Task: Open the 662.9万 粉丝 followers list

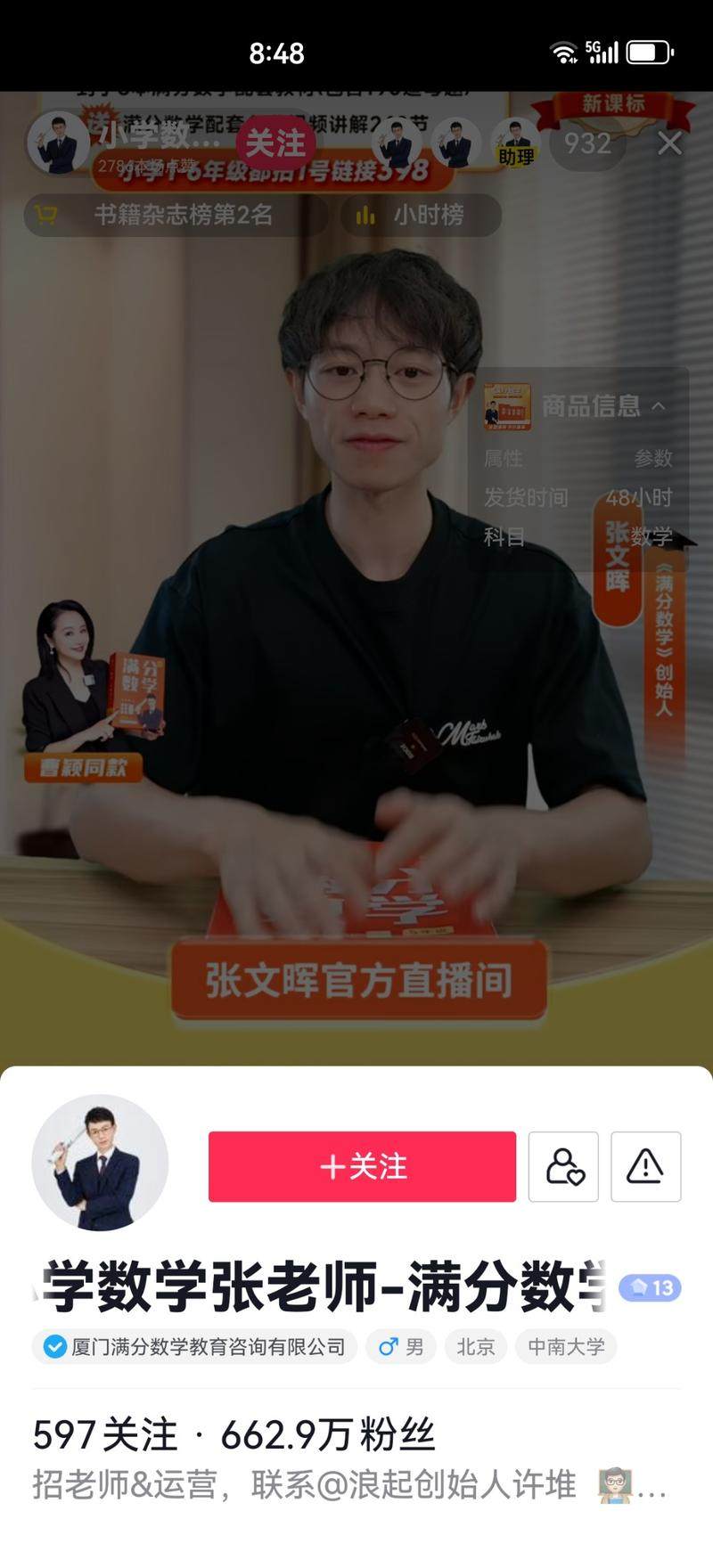Action: click(x=328, y=1435)
